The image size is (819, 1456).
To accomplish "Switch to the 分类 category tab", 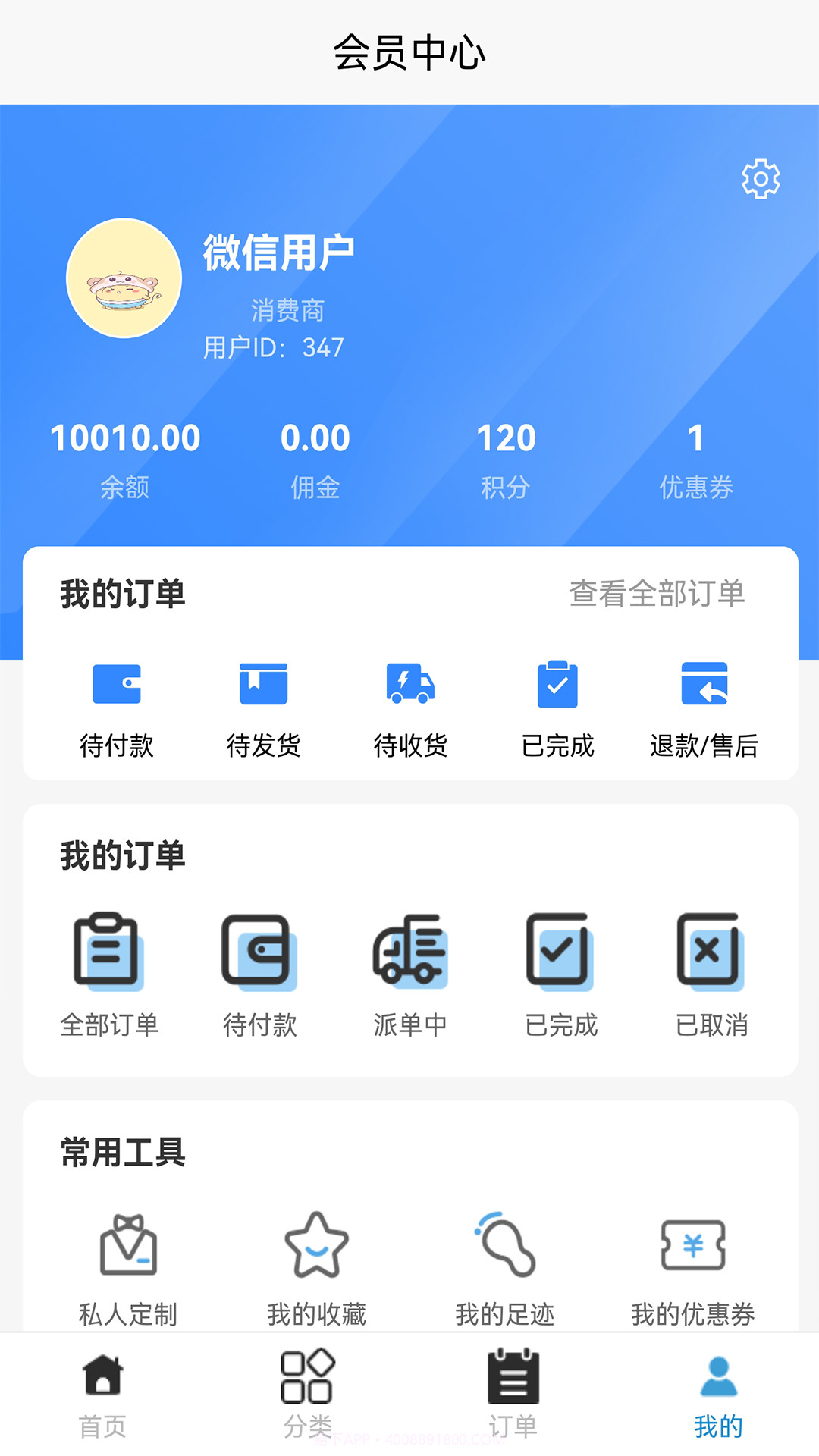I will pos(307,1395).
